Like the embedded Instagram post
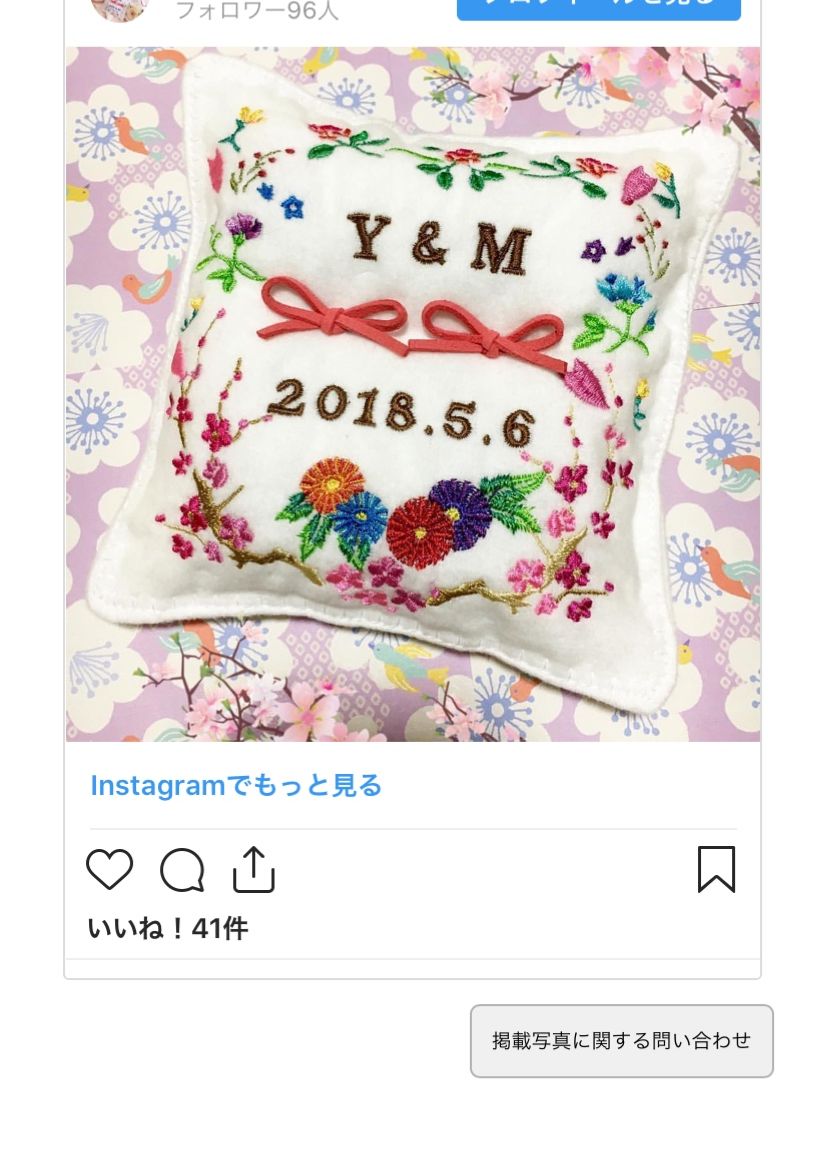The image size is (830, 1160). [x=109, y=869]
